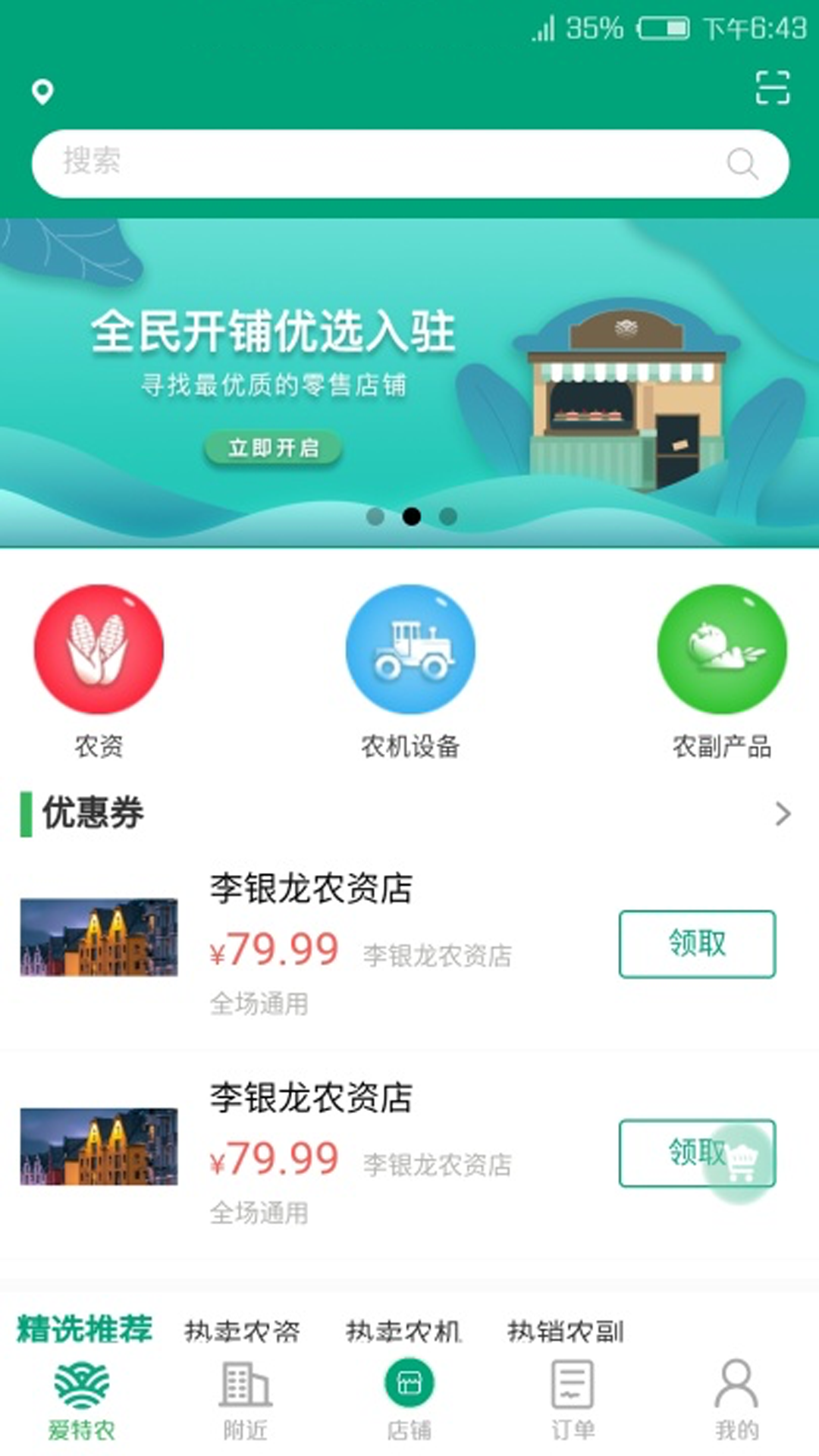Select the 热销农副 tab
819x1456 pixels.
click(565, 1331)
